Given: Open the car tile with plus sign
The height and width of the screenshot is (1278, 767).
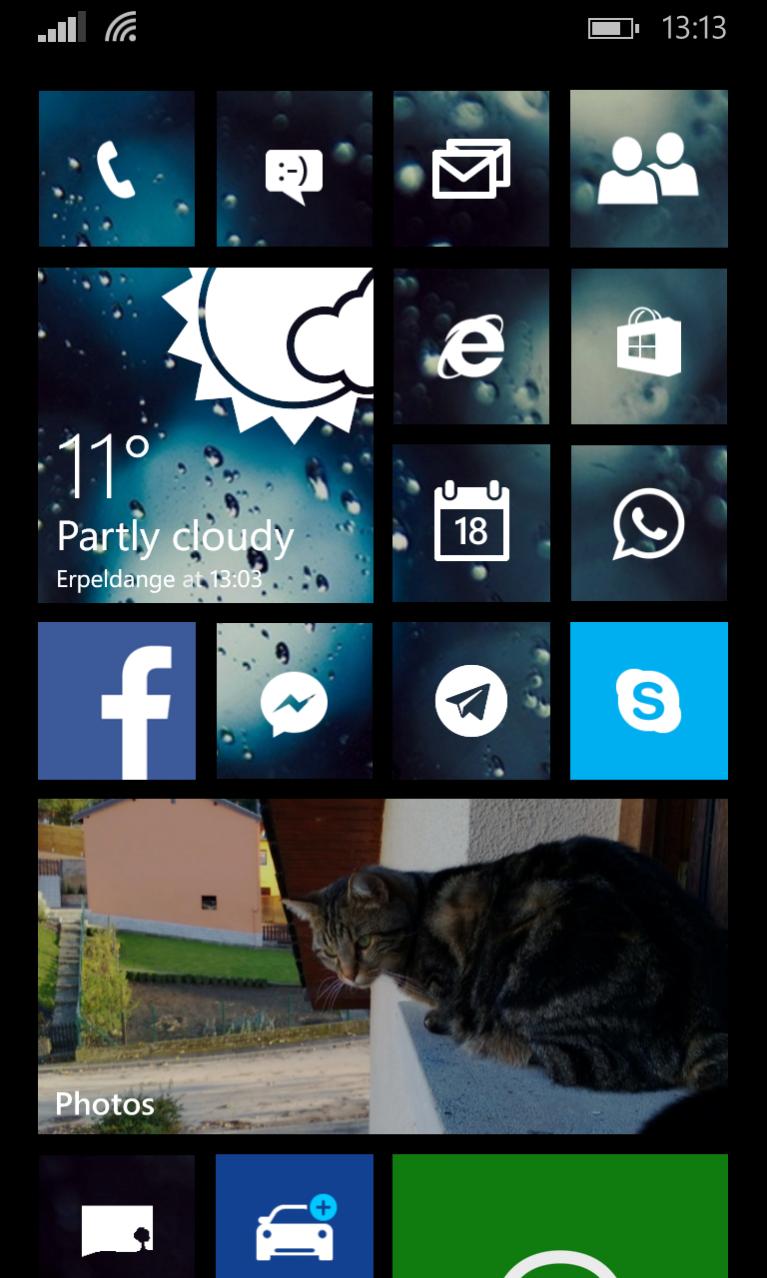Looking at the screenshot, I should coord(294,1215).
